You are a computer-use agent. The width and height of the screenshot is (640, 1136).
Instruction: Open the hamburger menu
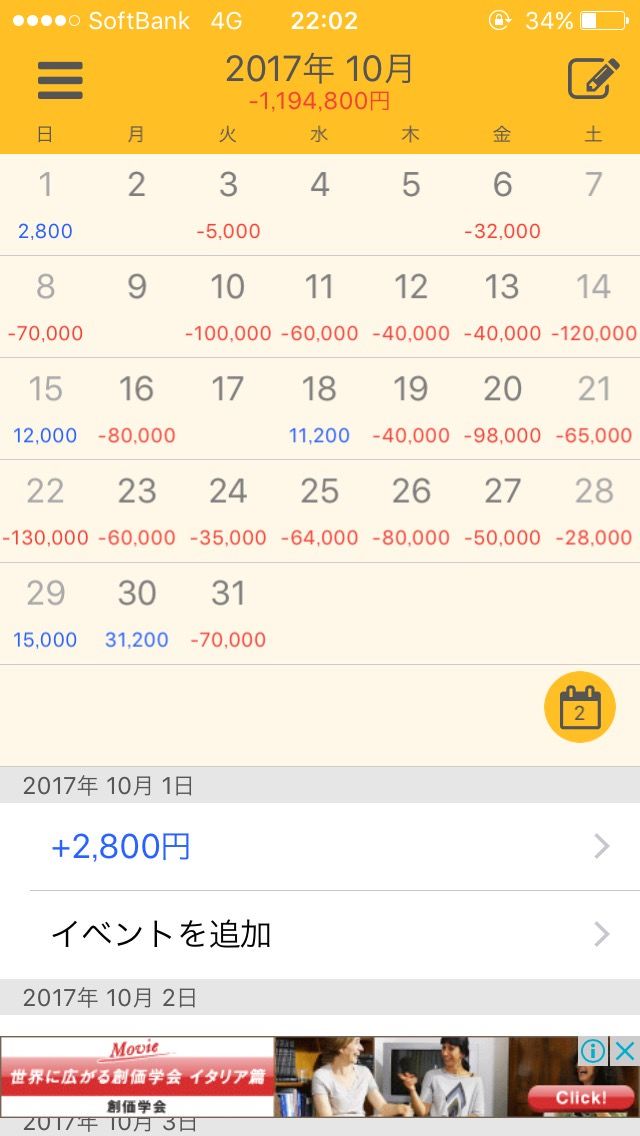(x=60, y=80)
